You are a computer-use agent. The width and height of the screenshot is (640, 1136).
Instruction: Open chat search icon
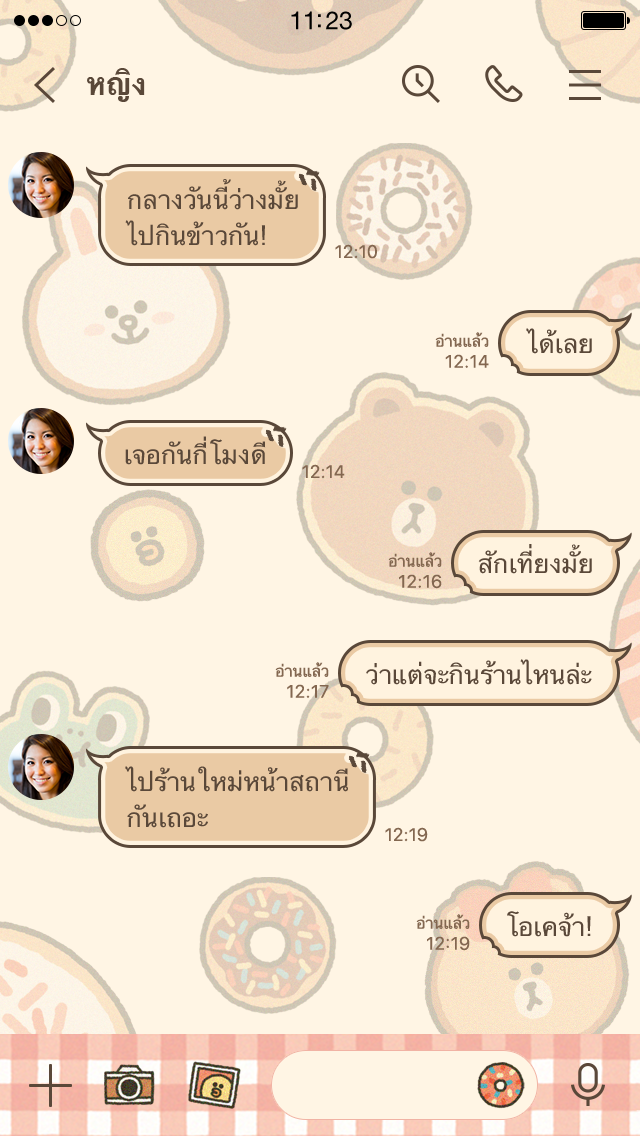point(421,85)
